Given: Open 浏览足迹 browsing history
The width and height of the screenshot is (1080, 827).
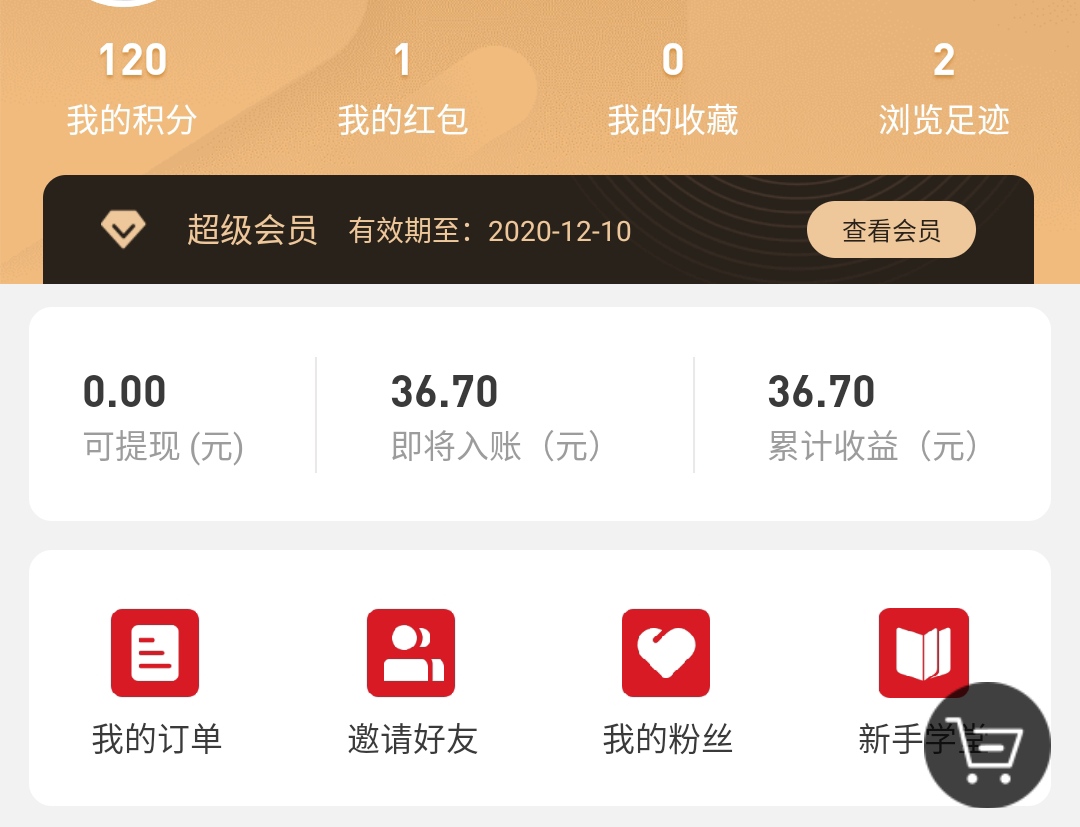Looking at the screenshot, I should click(943, 90).
